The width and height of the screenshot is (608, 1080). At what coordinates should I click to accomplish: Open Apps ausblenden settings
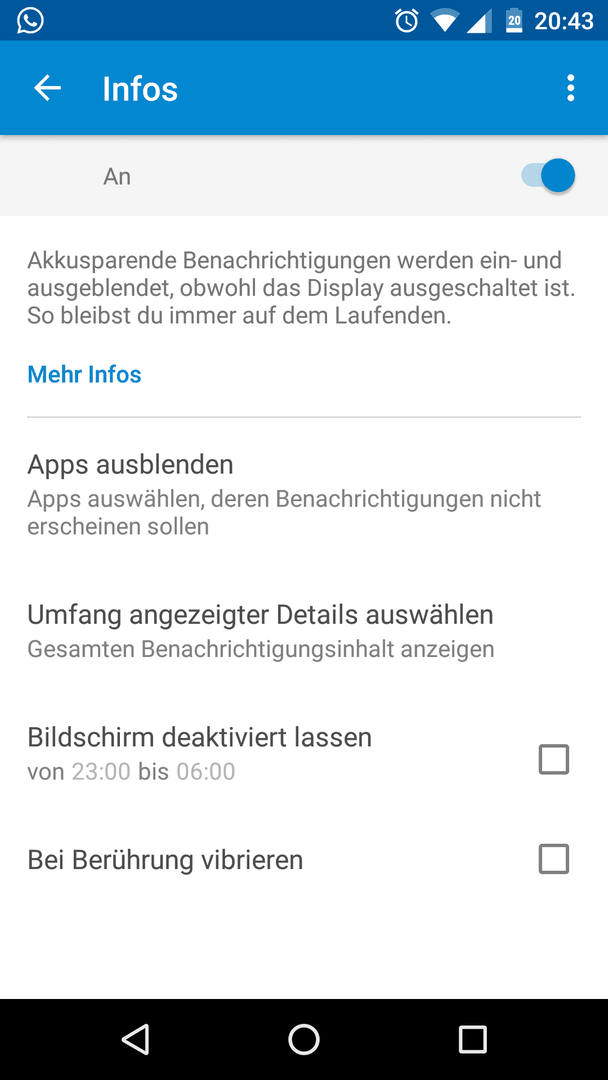pyautogui.click(x=304, y=495)
